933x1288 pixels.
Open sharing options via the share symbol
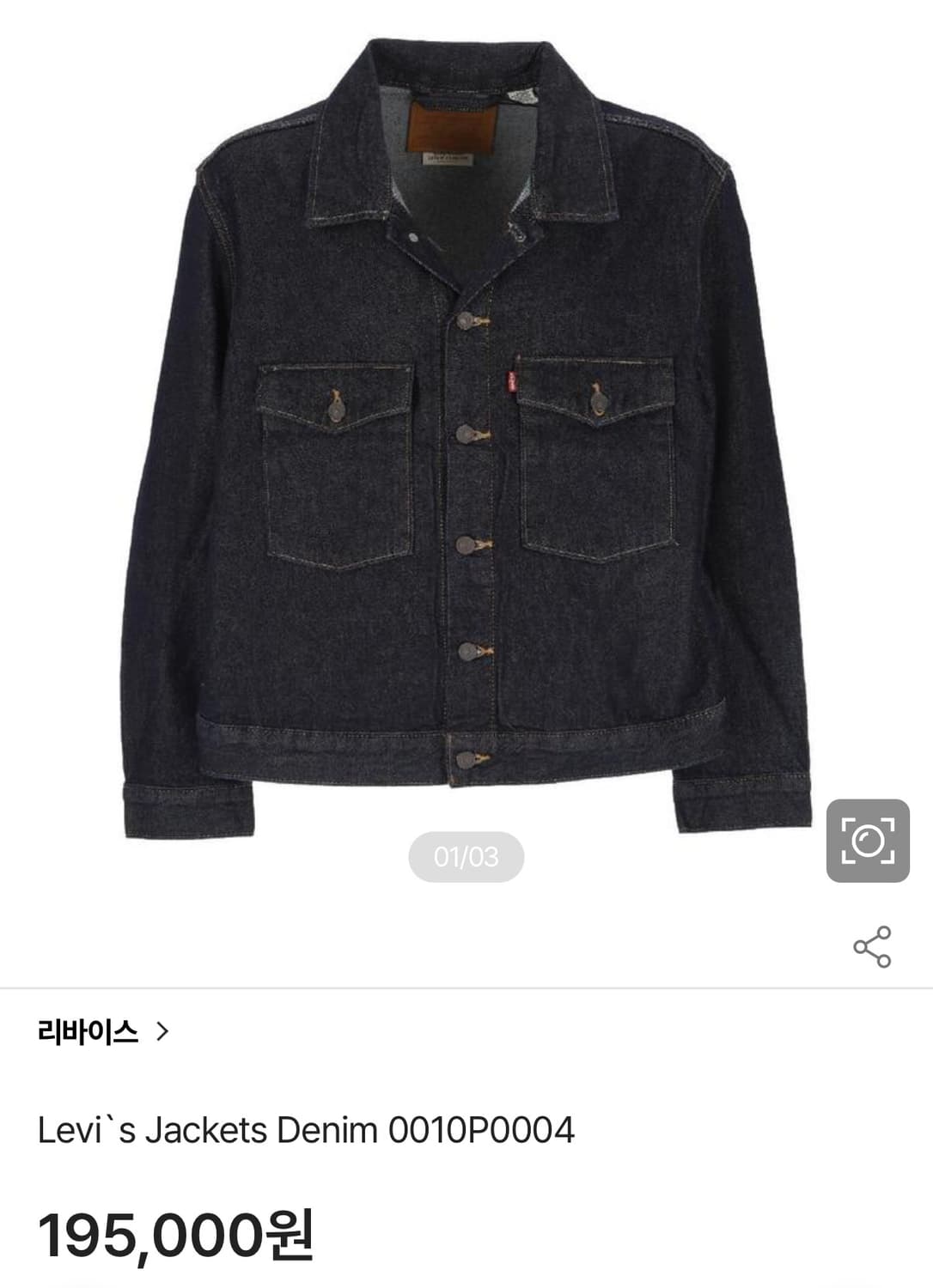(x=874, y=946)
